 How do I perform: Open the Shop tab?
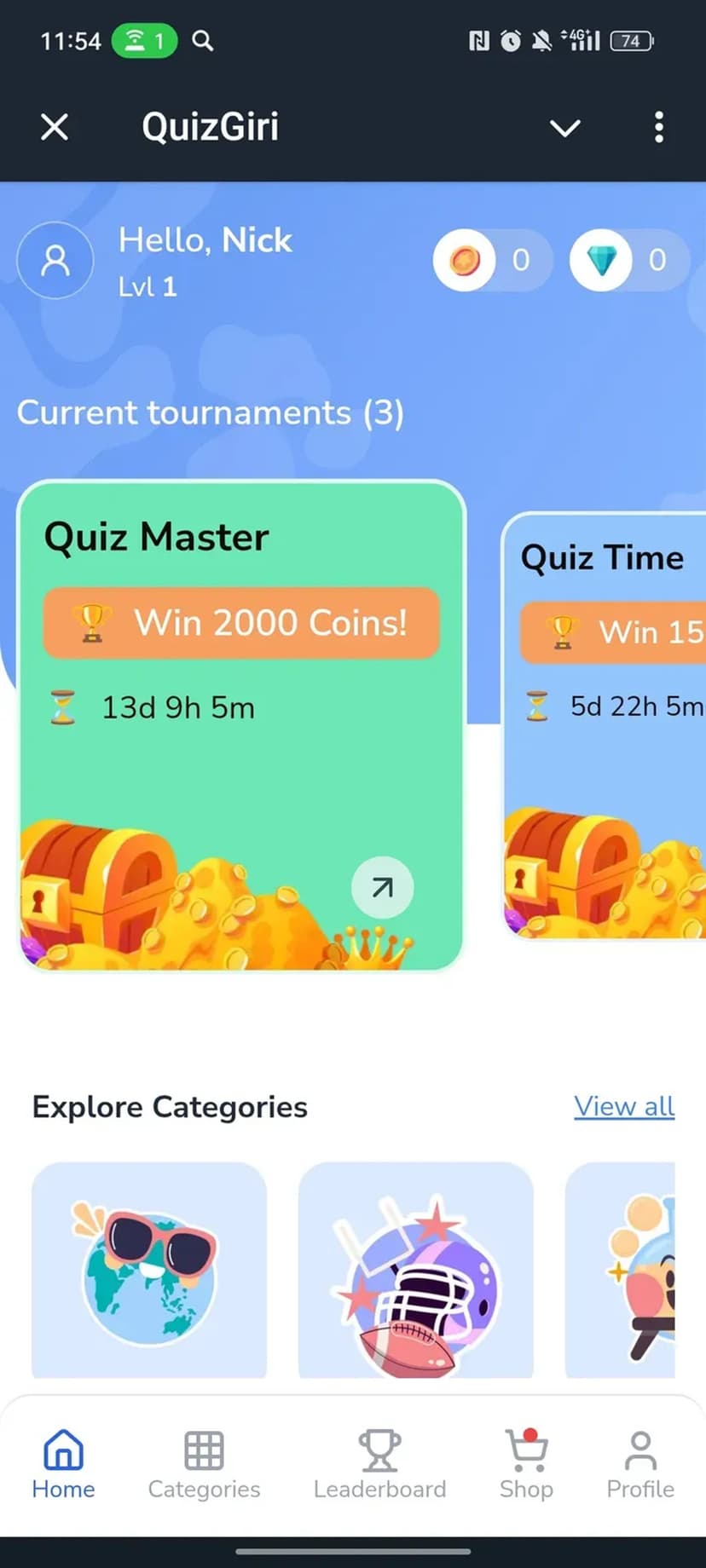pyautogui.click(x=526, y=1465)
